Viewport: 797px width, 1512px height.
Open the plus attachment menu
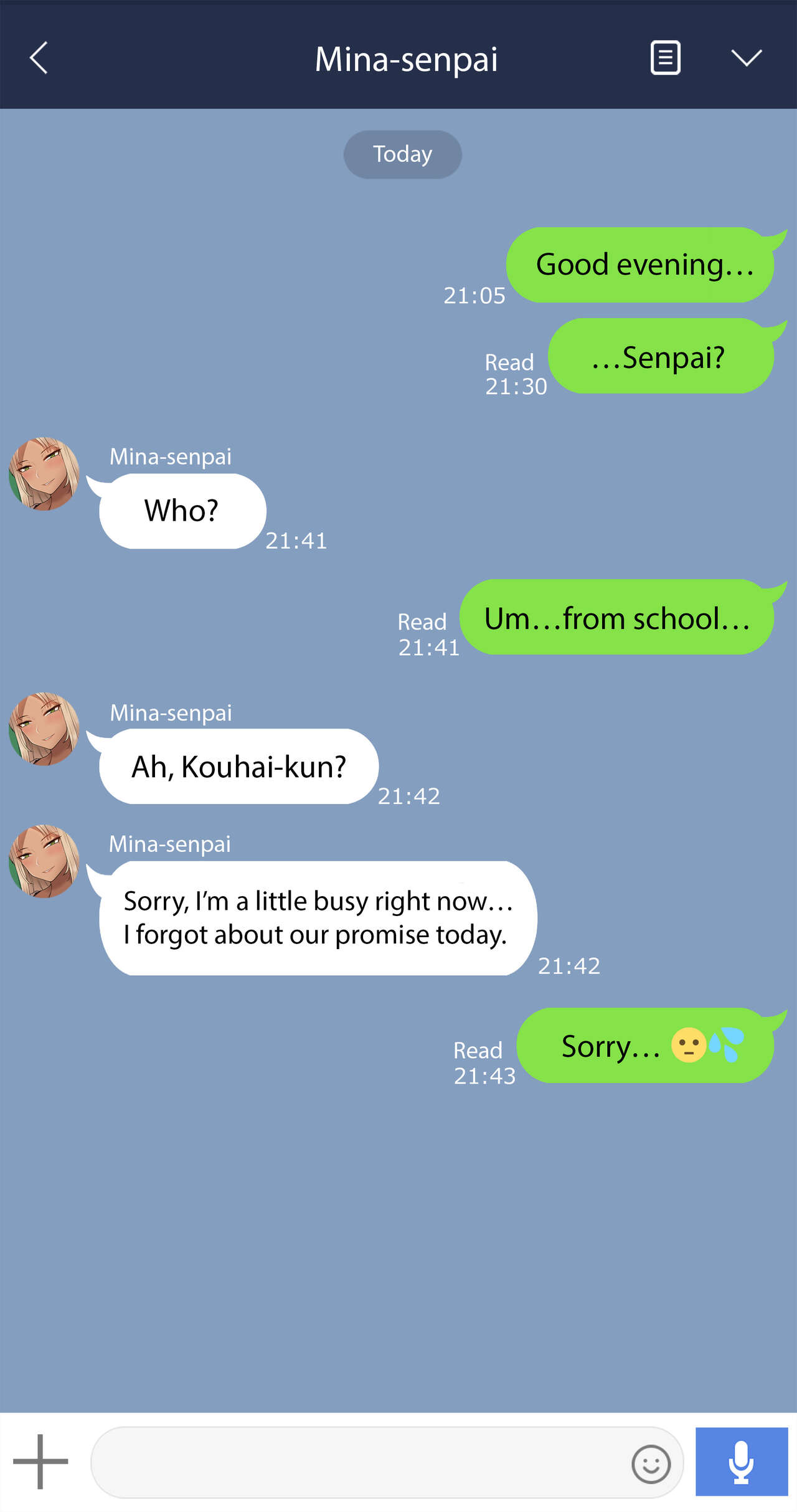40,1462
